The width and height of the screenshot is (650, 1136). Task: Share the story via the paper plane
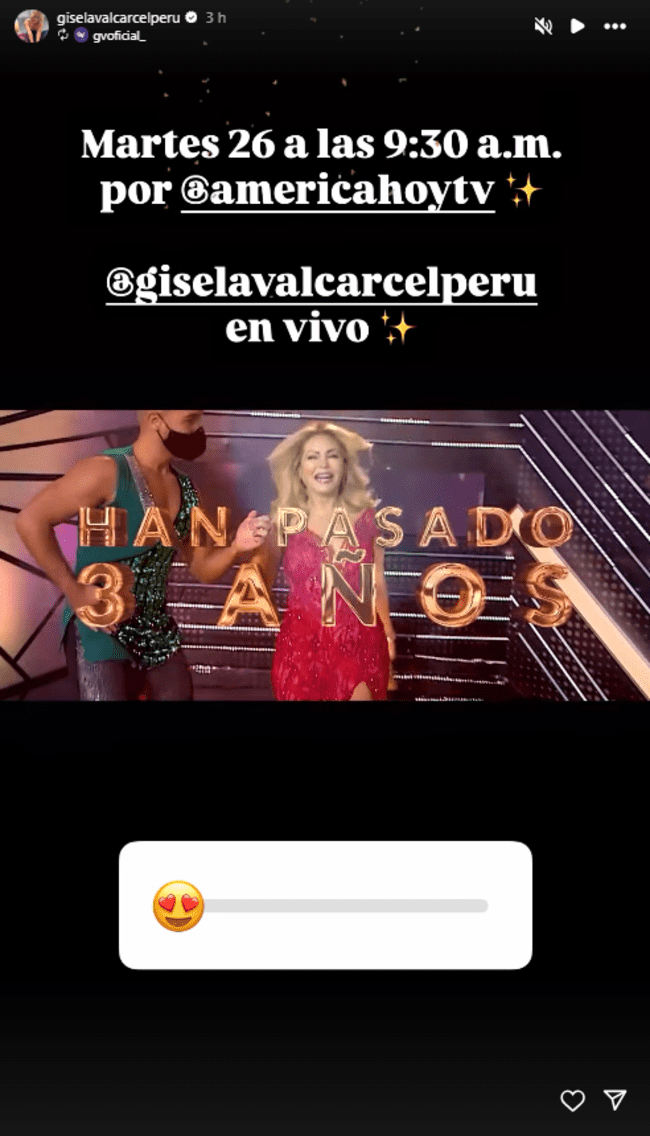pyautogui.click(x=615, y=1101)
